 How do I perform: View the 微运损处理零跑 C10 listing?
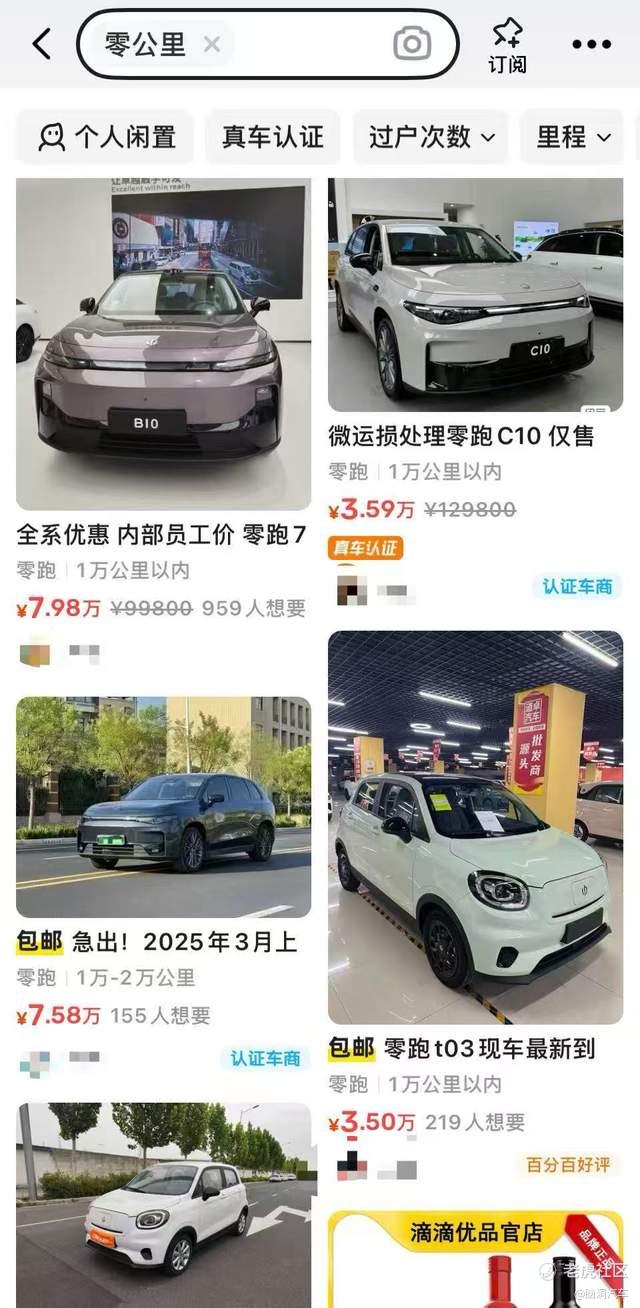[x=475, y=296]
